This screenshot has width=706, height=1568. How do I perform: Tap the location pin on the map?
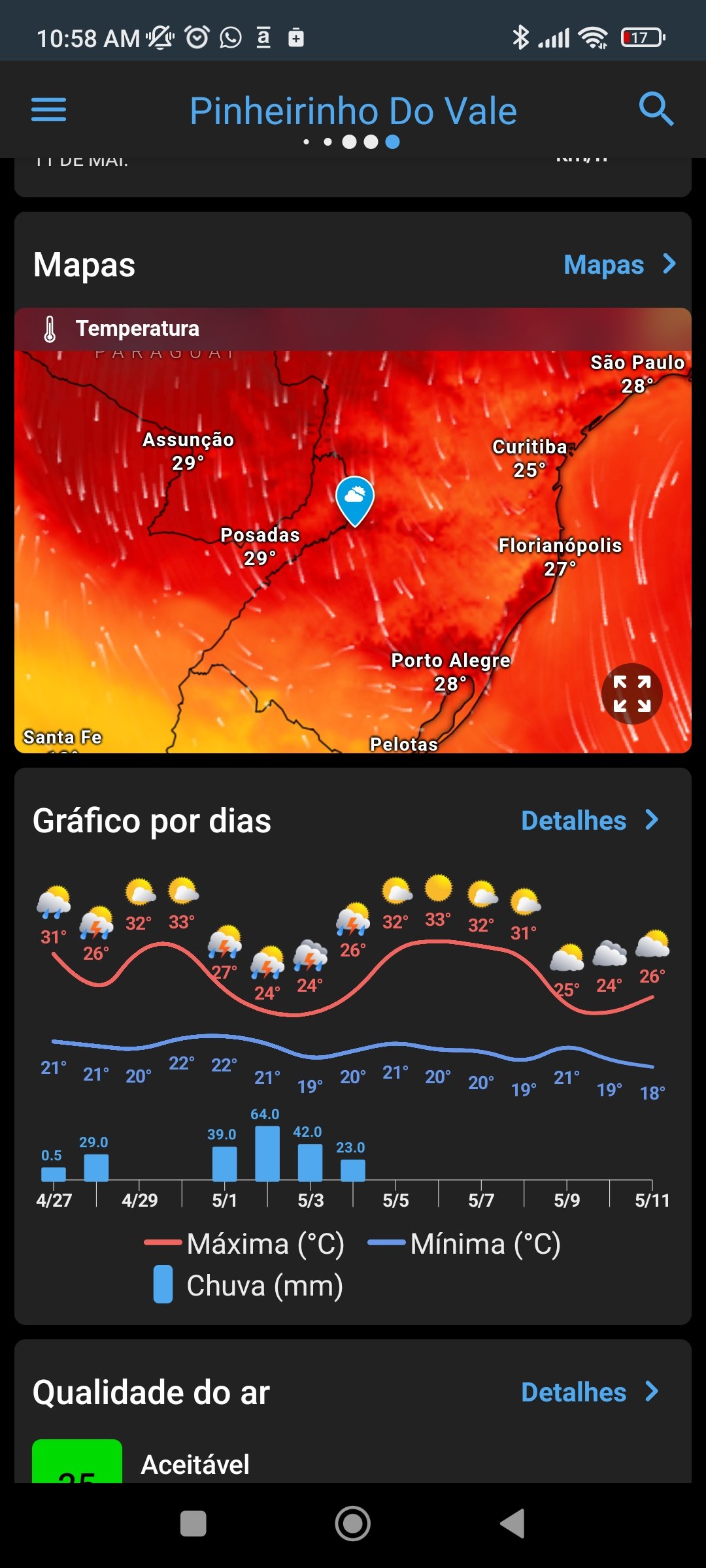(355, 501)
